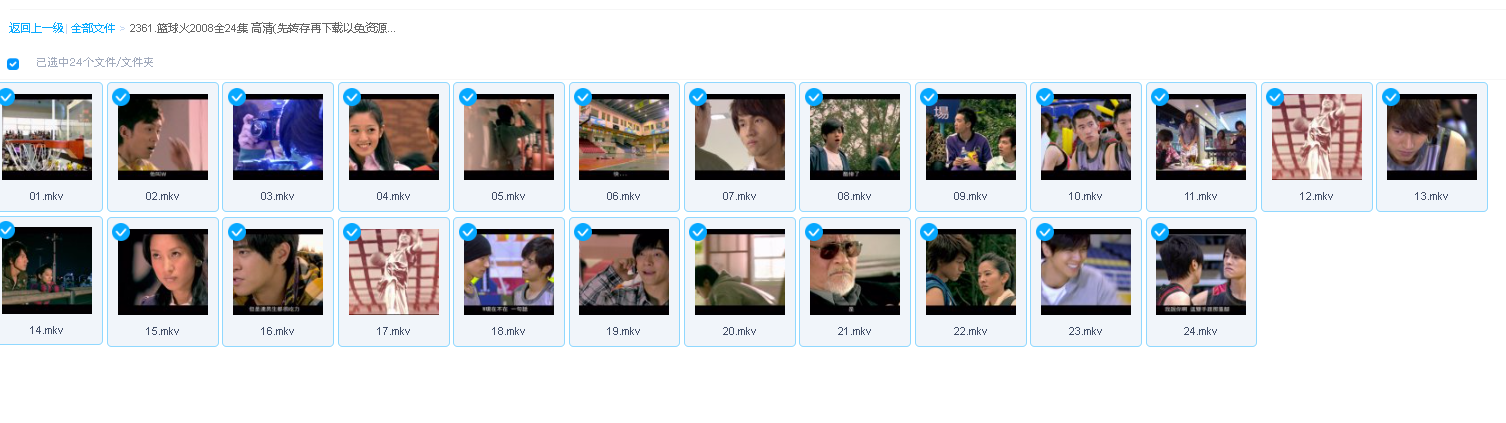Open video file 08.mkv
1506x423 pixels.
(855, 137)
